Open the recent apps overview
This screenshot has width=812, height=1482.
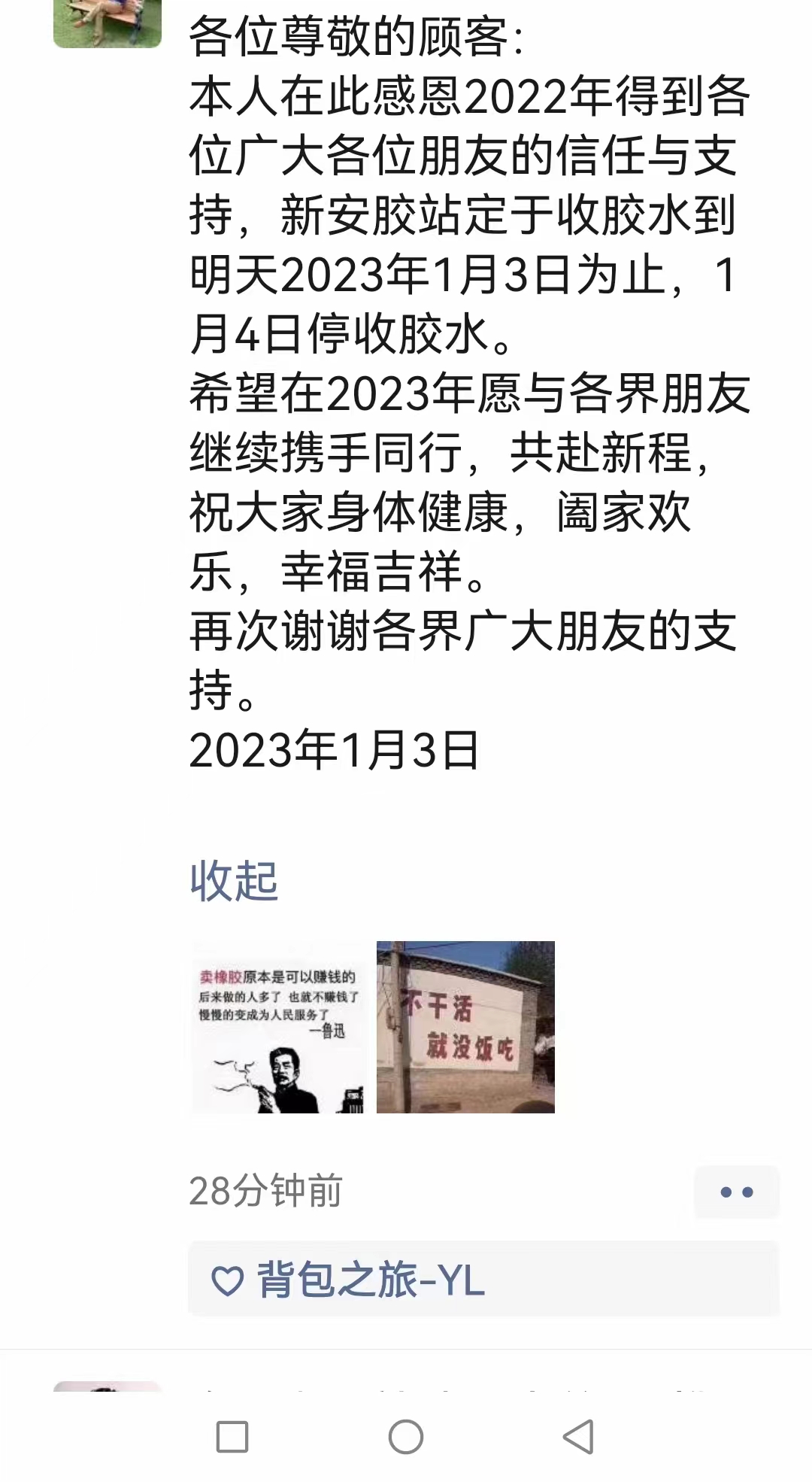pyautogui.click(x=232, y=1437)
